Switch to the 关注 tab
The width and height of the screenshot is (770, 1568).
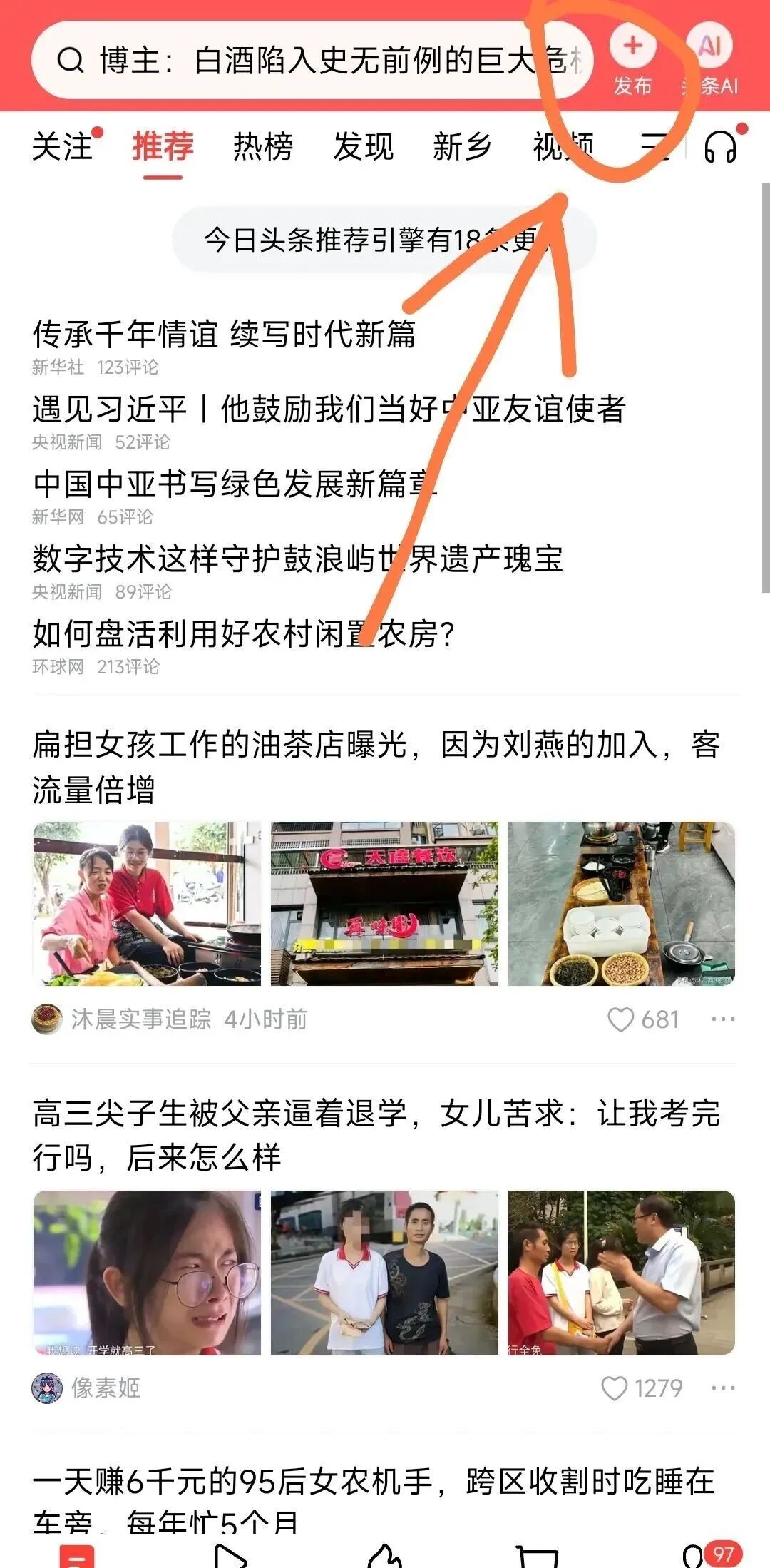(x=62, y=147)
